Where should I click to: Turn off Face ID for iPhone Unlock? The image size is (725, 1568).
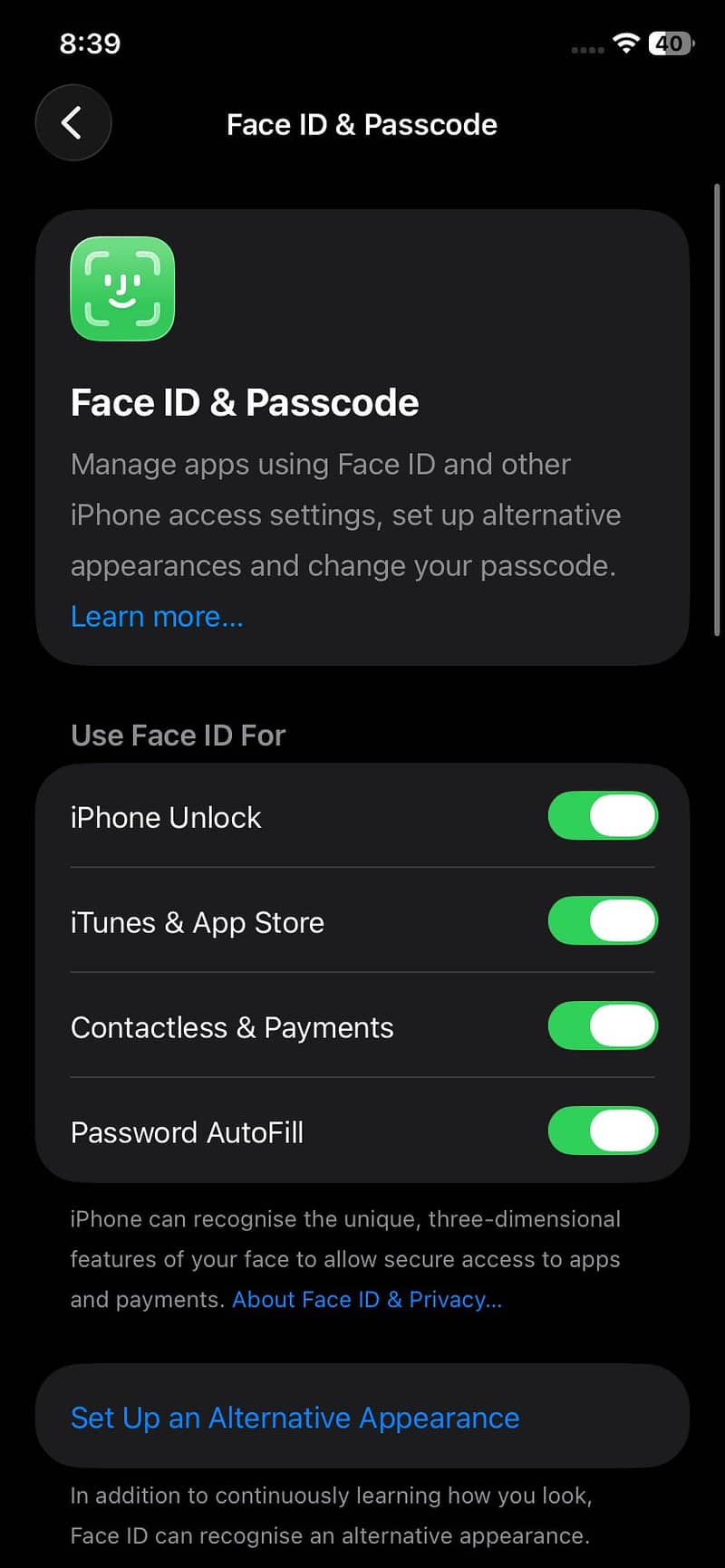pyautogui.click(x=603, y=816)
